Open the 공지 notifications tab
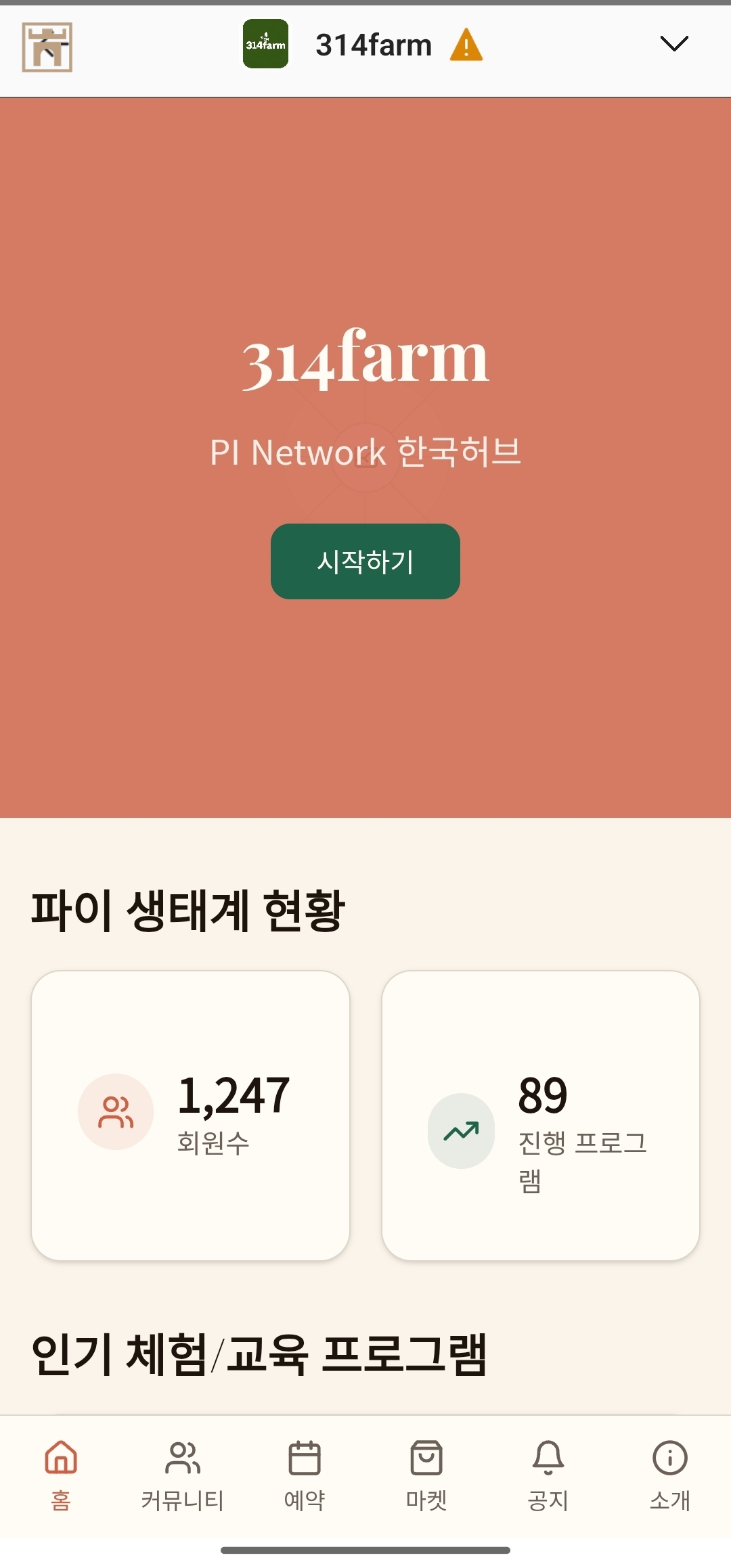The height and width of the screenshot is (1568, 731). [x=548, y=1475]
